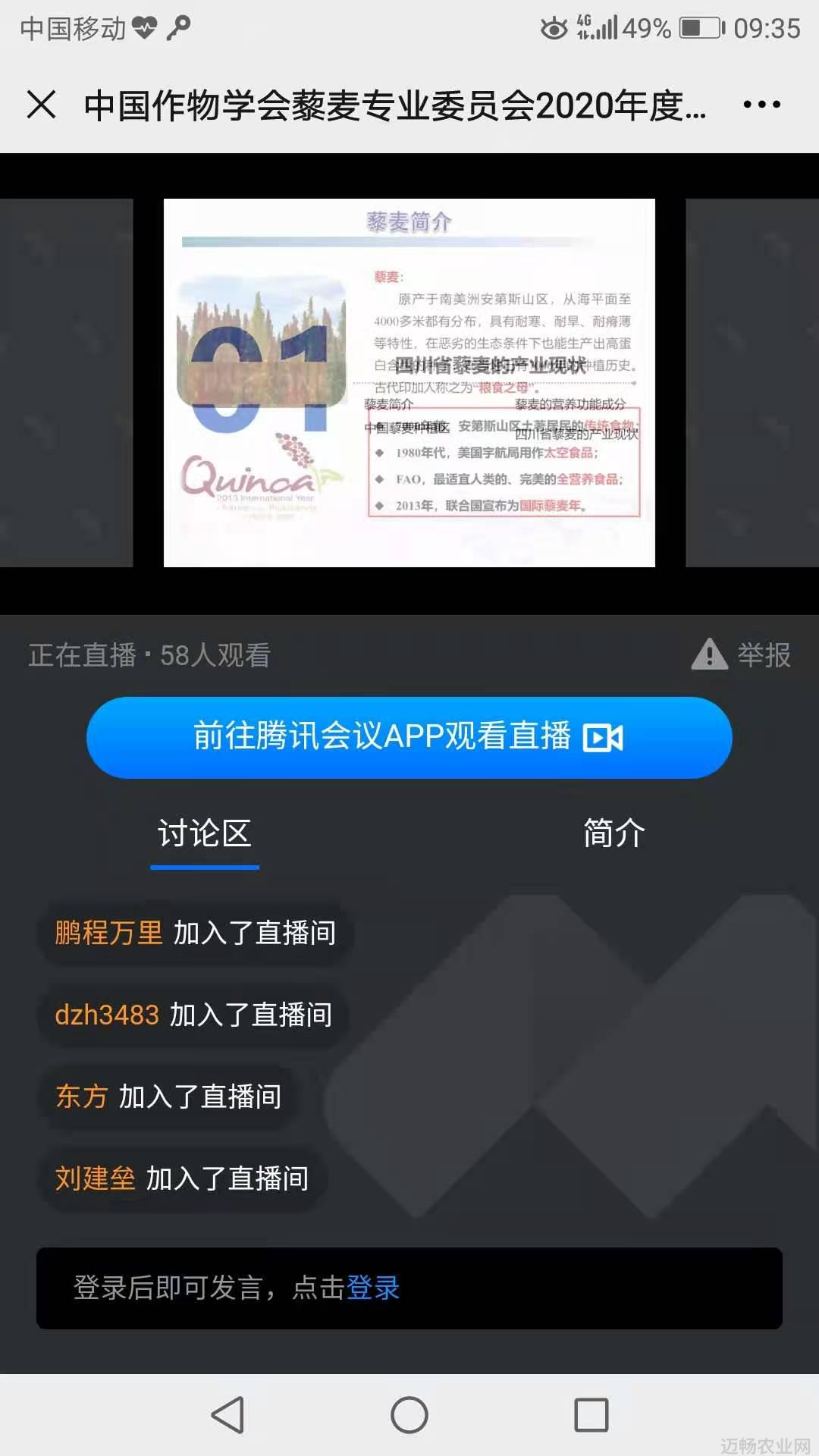Report this stream via 举报
The image size is (819, 1456).
point(742,654)
